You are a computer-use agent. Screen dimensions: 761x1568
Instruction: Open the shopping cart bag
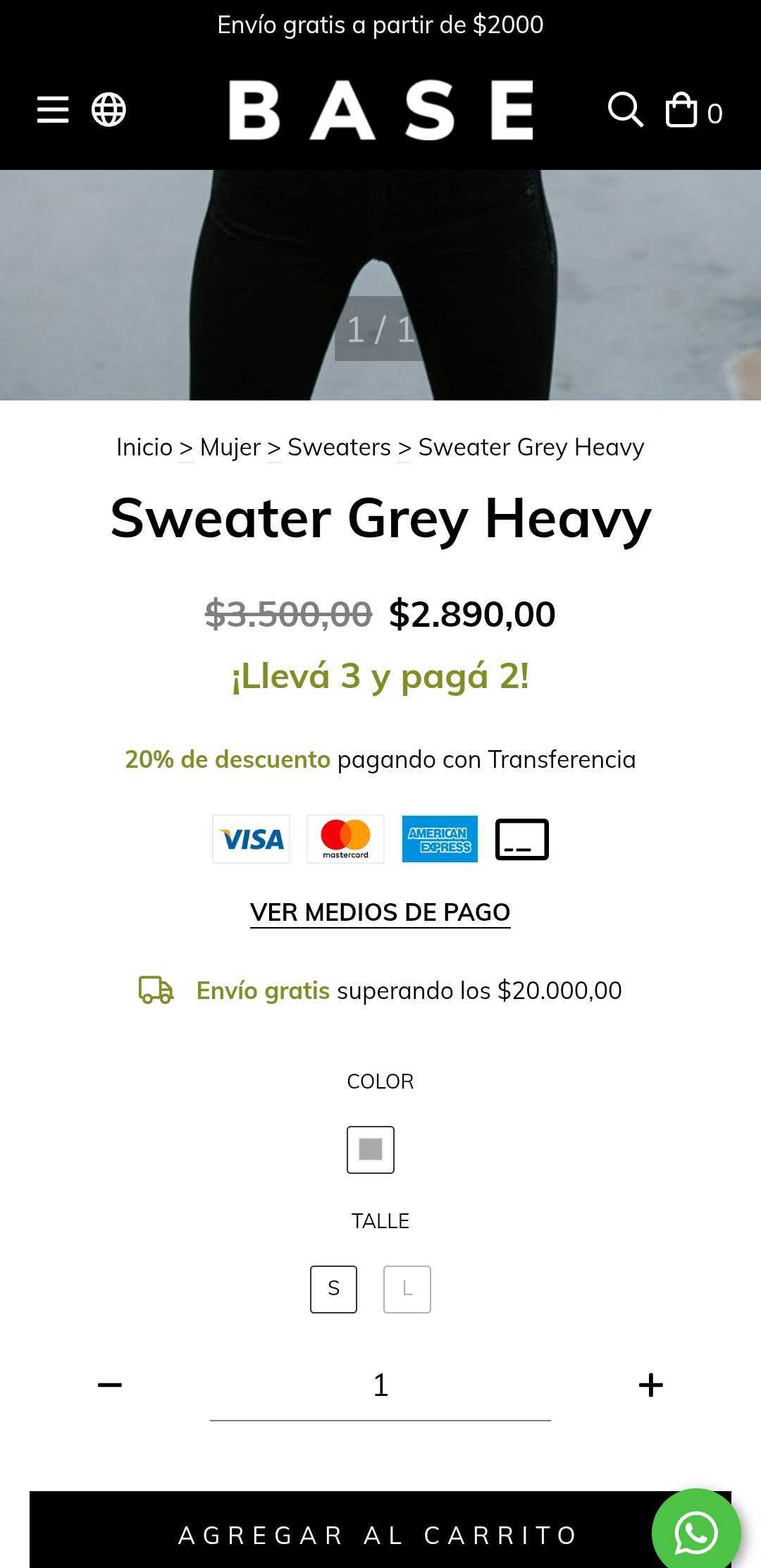click(x=681, y=111)
